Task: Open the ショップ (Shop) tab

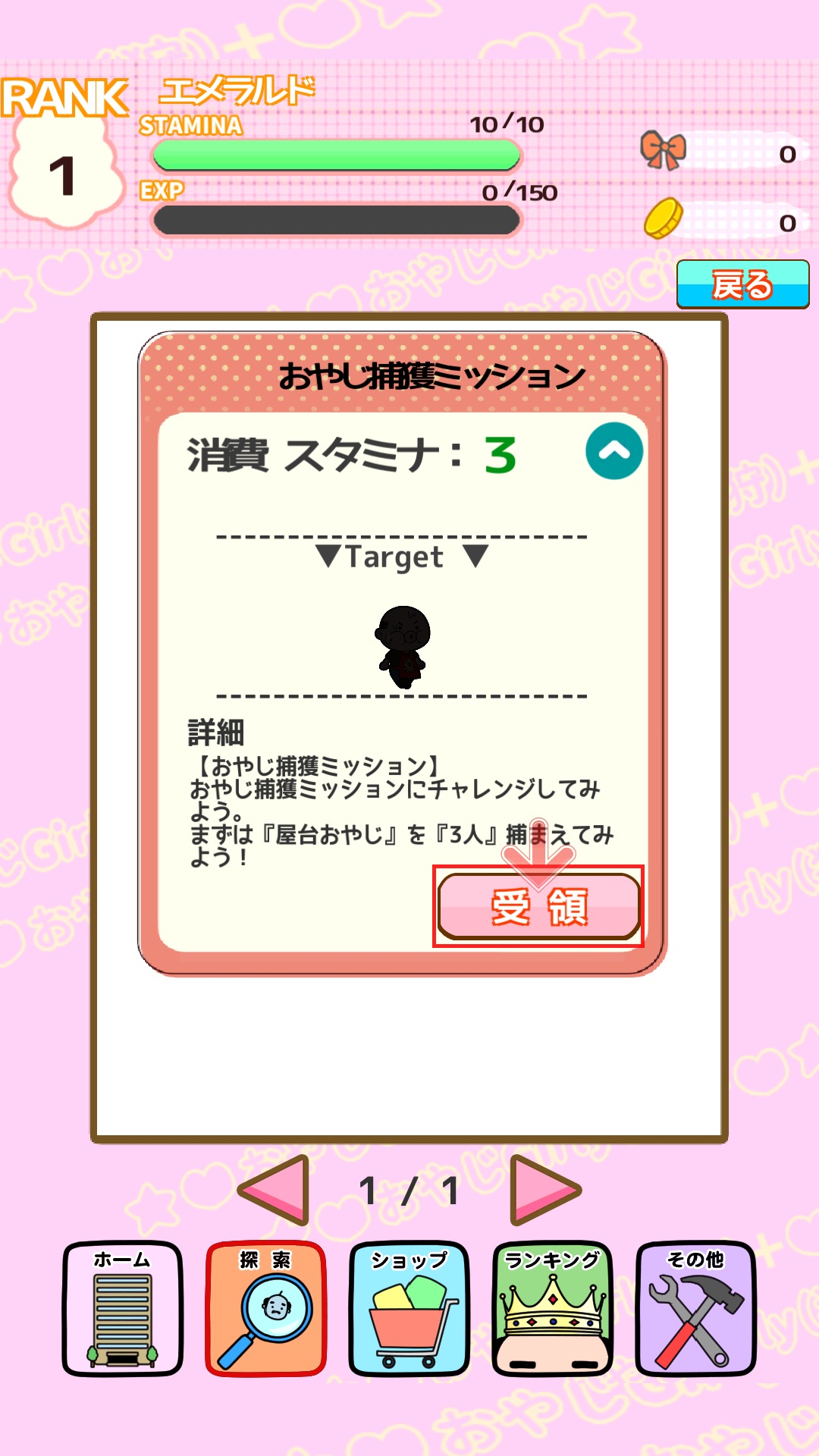Action: point(409,1309)
